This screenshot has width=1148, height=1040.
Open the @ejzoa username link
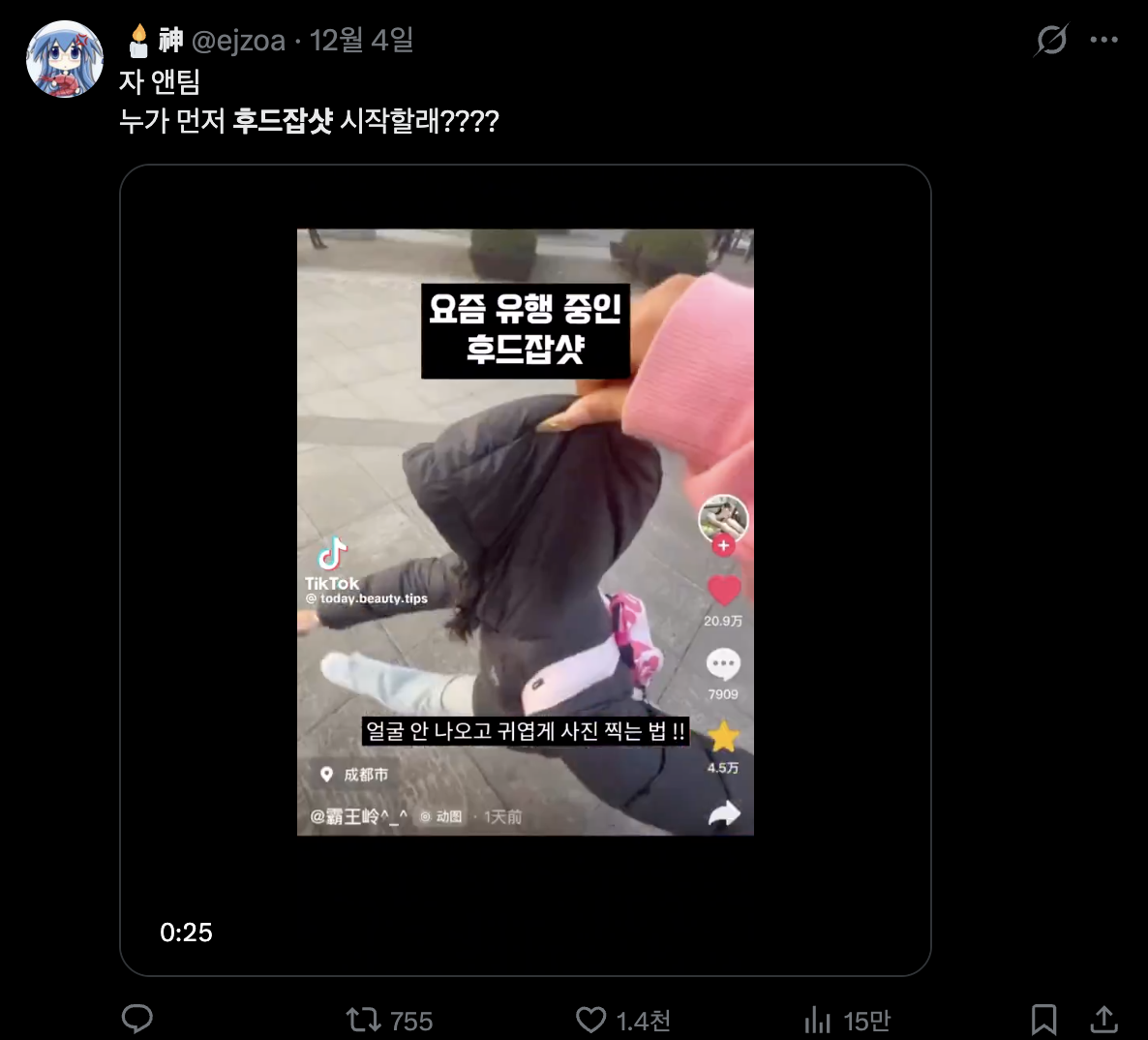(238, 41)
